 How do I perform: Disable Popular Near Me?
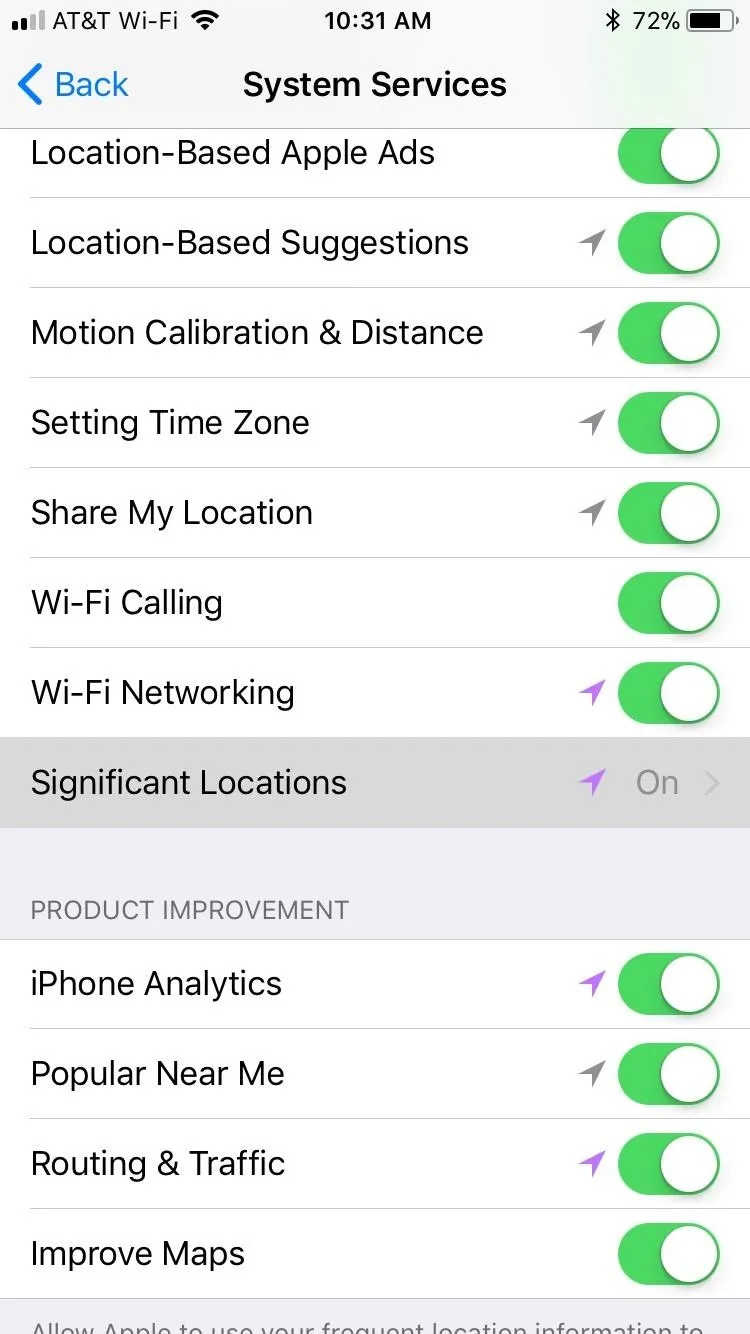(669, 1074)
